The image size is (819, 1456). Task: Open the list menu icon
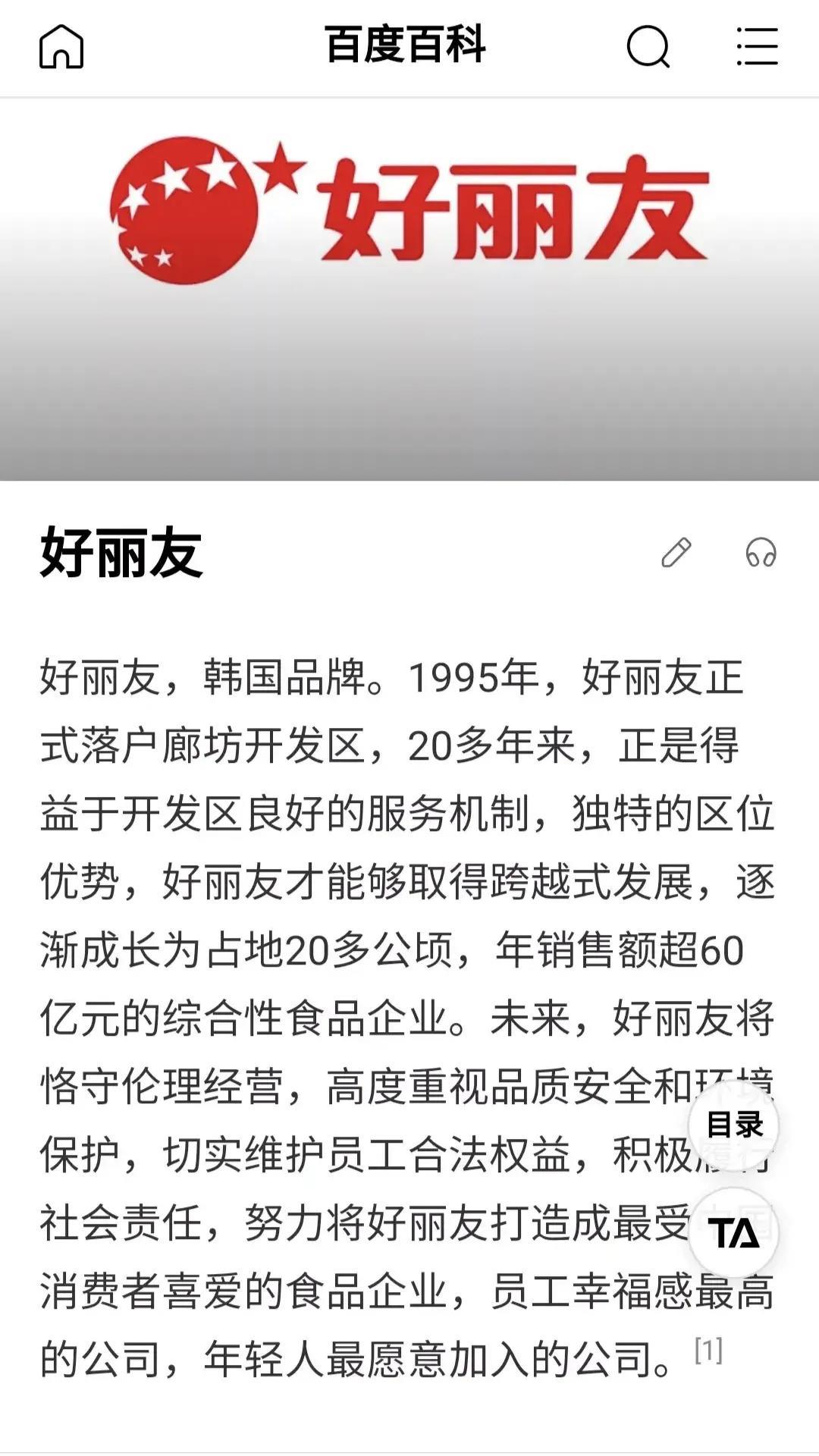[757, 46]
